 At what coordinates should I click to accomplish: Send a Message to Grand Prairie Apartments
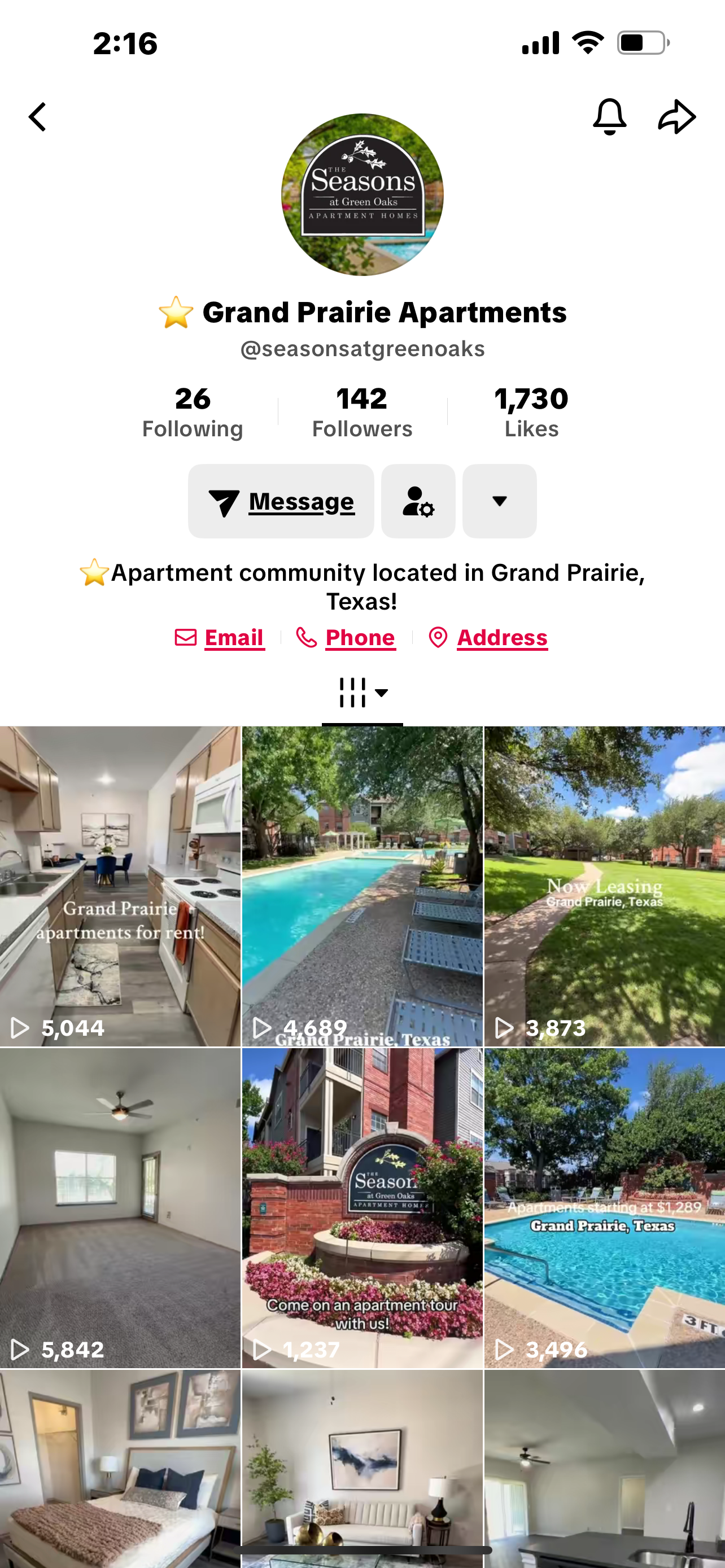tap(281, 502)
